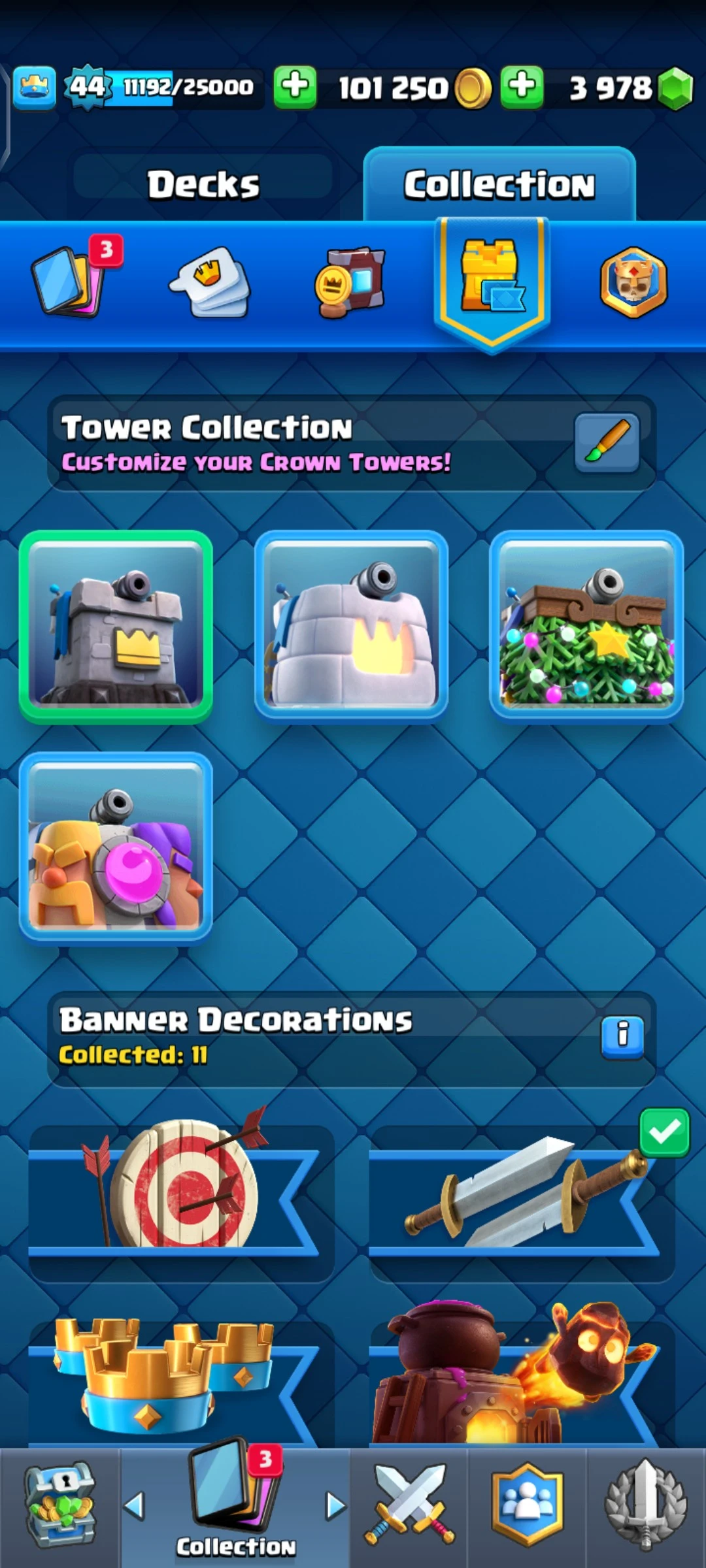
Task: Select the pink orb tower skin
Action: coord(116,847)
